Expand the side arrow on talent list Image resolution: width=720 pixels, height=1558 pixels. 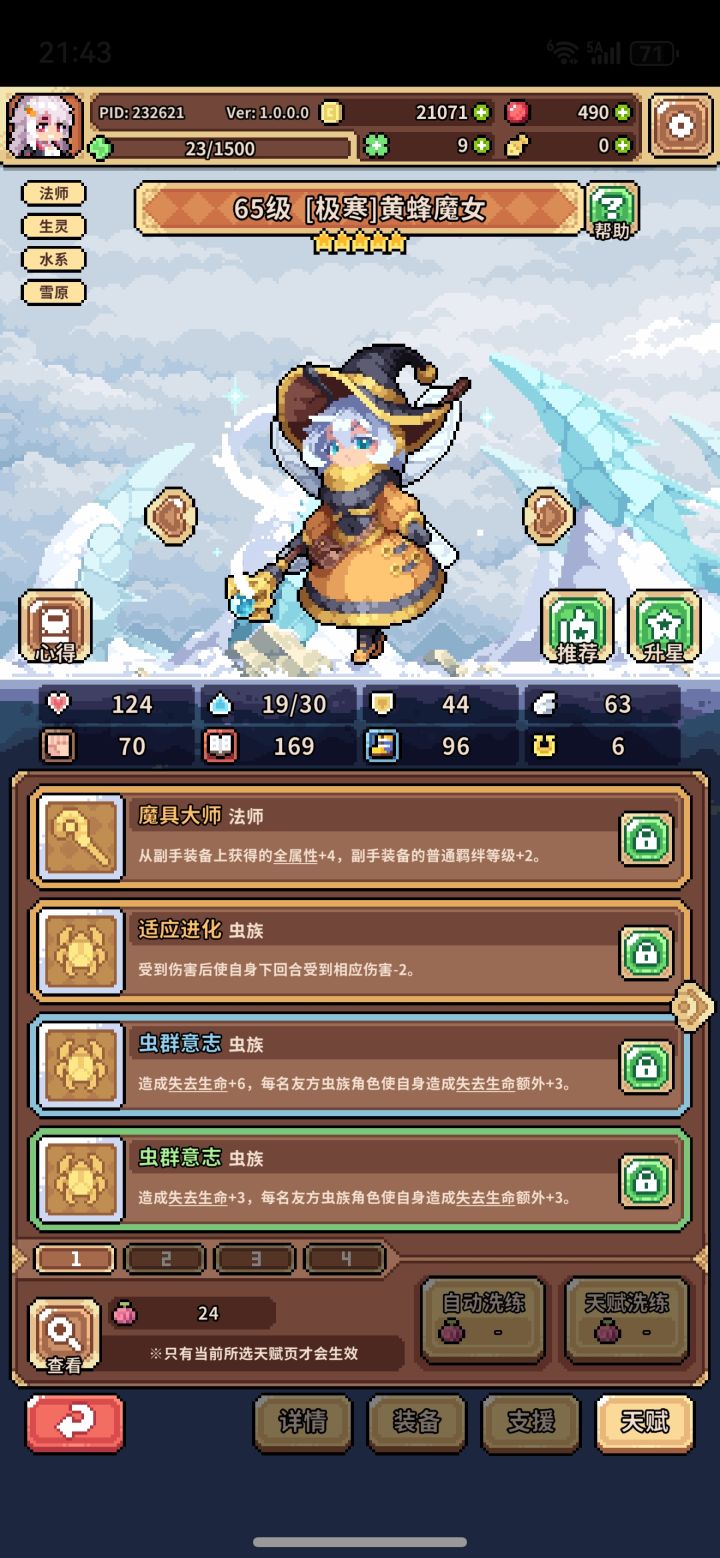[x=692, y=1010]
